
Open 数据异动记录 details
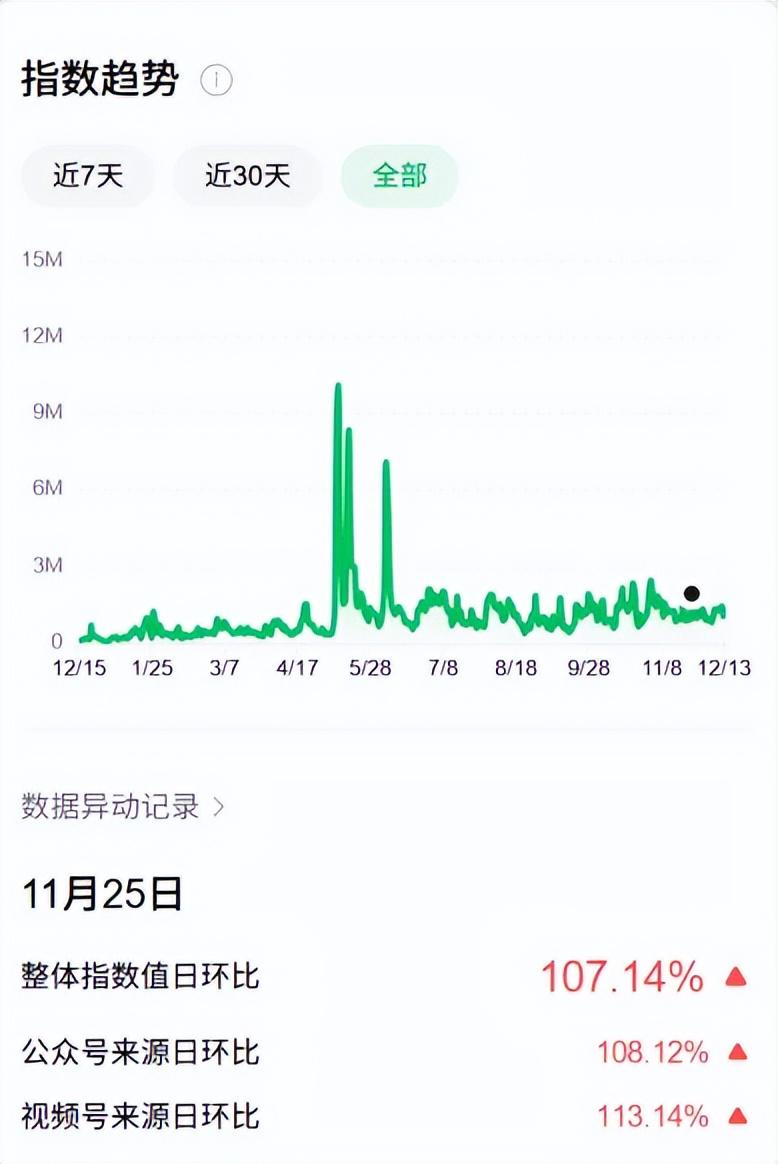[x=123, y=807]
